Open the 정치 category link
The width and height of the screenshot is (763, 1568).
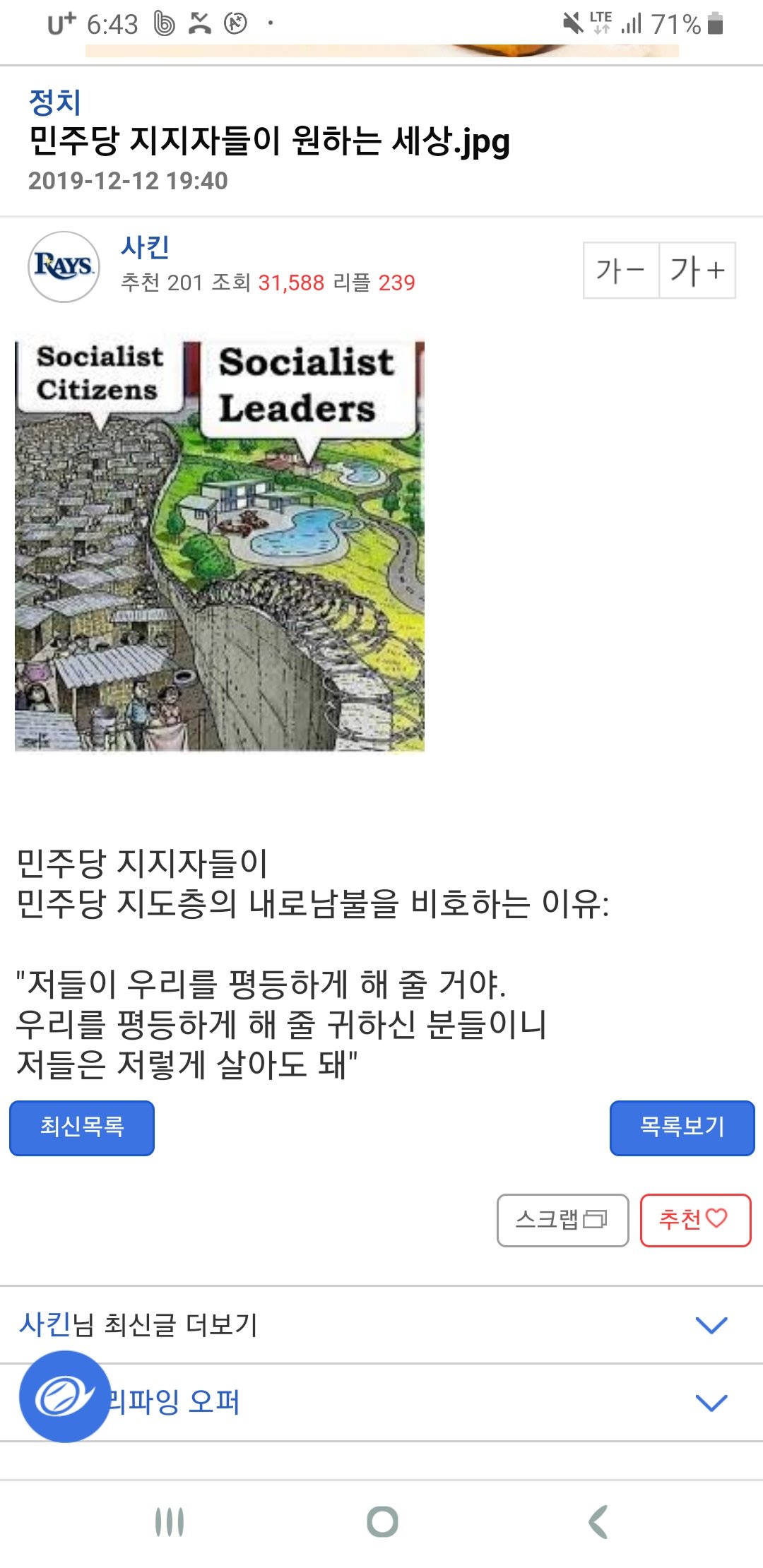pos(55,102)
